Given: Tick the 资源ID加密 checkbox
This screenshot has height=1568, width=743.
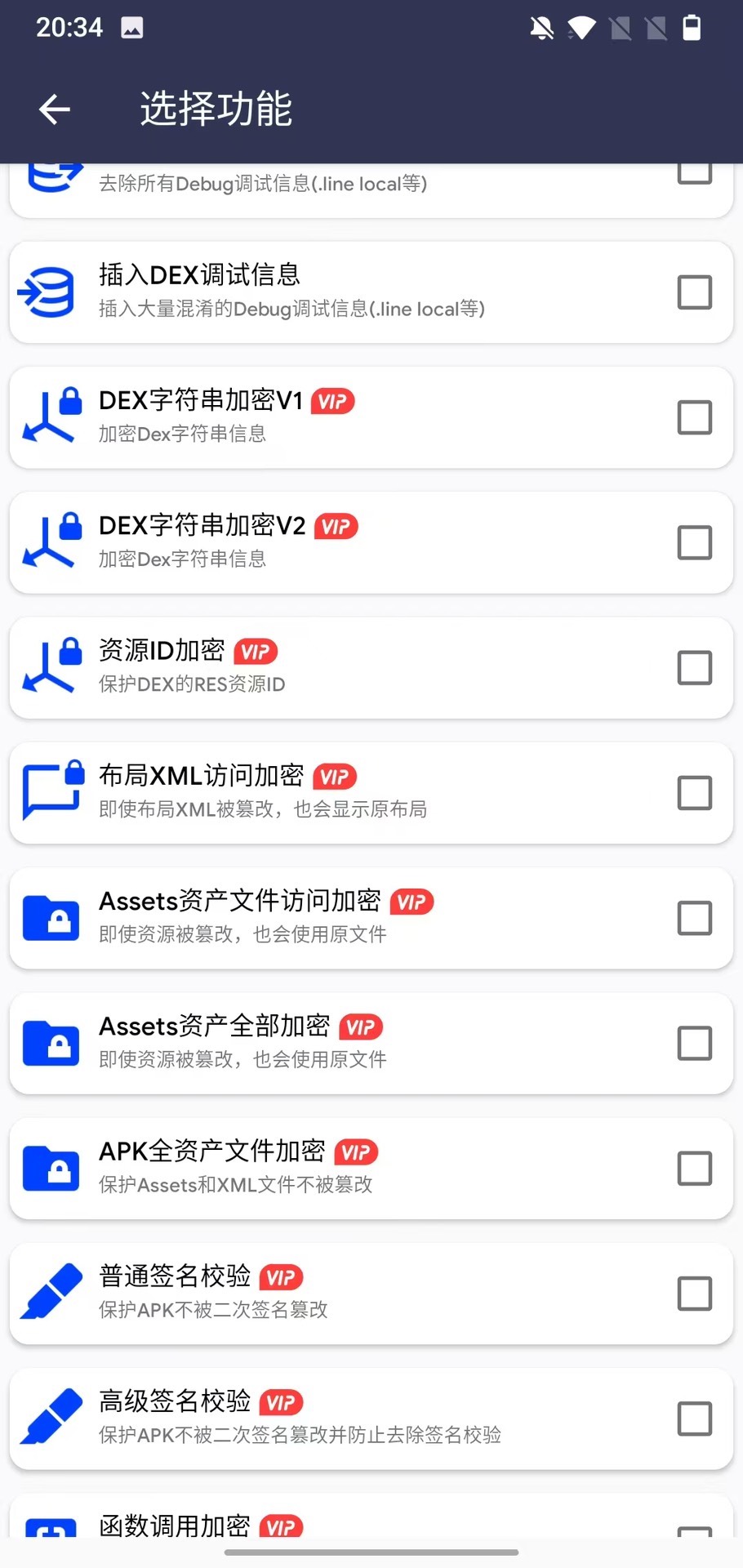Looking at the screenshot, I should [x=694, y=667].
